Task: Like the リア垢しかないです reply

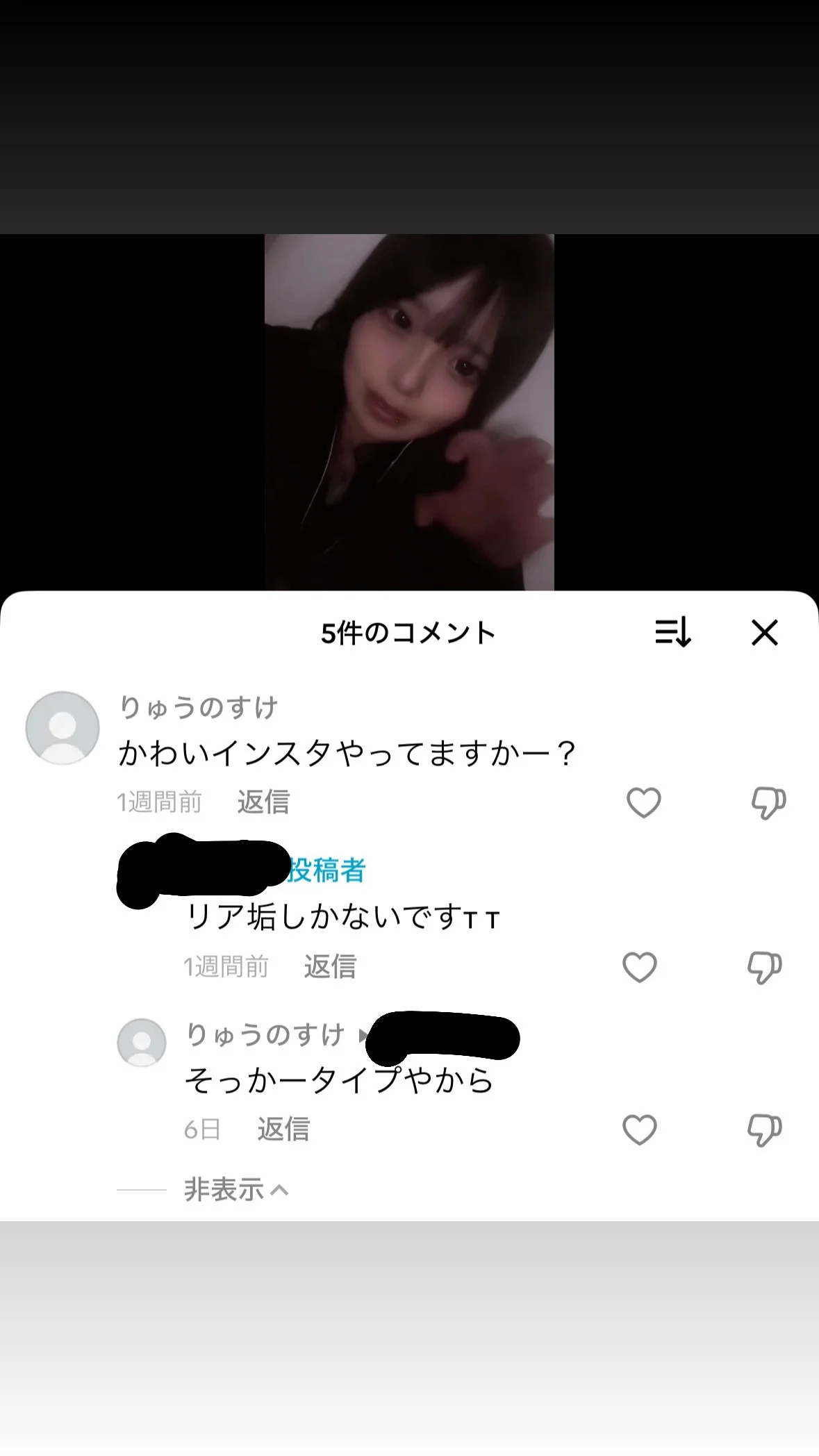Action: 639,968
